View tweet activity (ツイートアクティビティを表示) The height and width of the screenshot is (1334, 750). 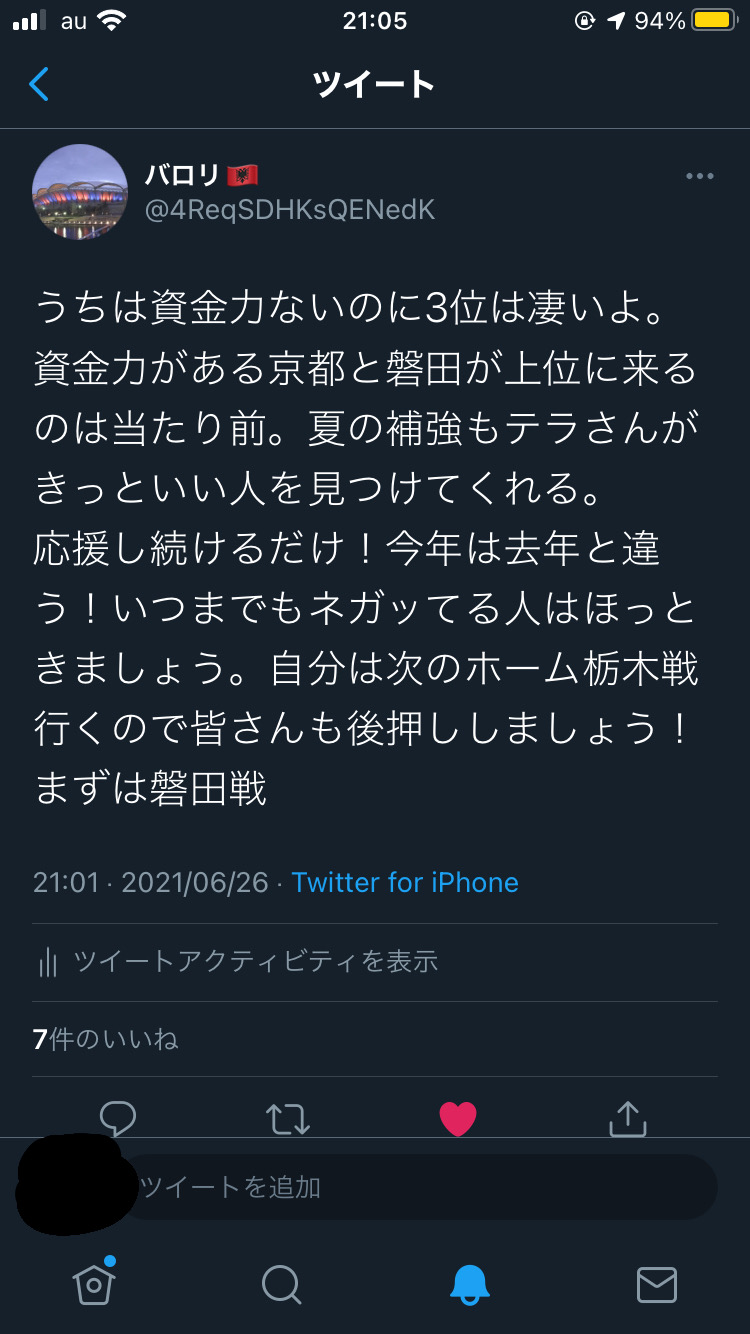[255, 962]
